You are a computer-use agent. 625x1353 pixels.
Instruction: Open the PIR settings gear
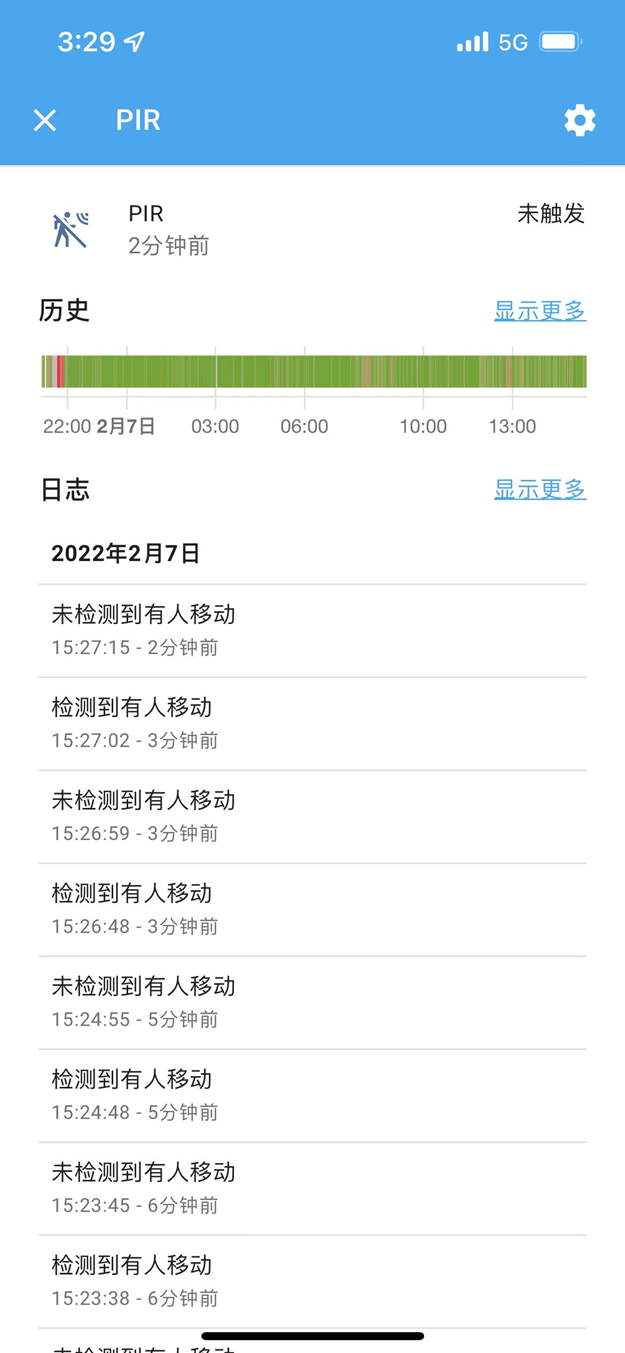coord(580,120)
